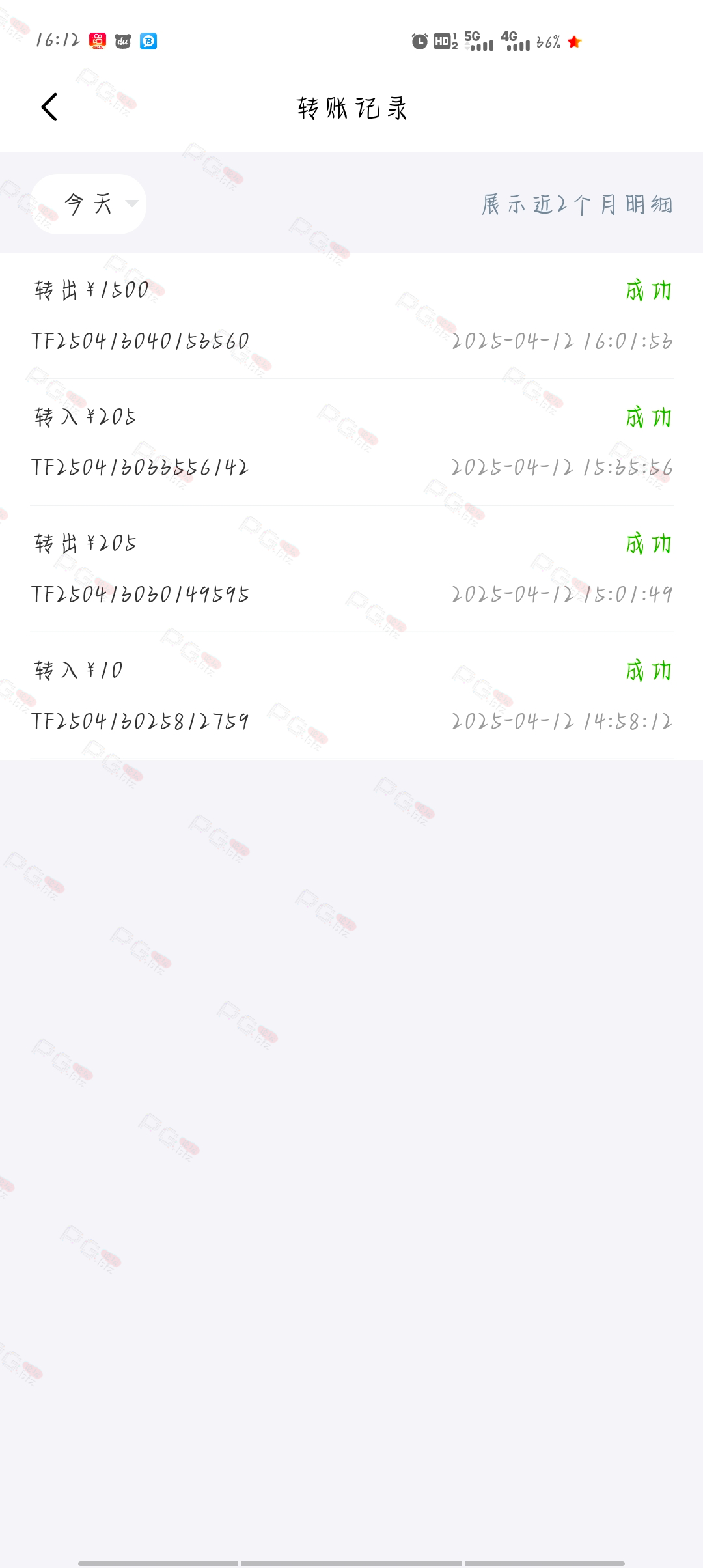Open the 转出 ¥1500 transfer record
This screenshot has width=703, height=1568.
(x=351, y=316)
